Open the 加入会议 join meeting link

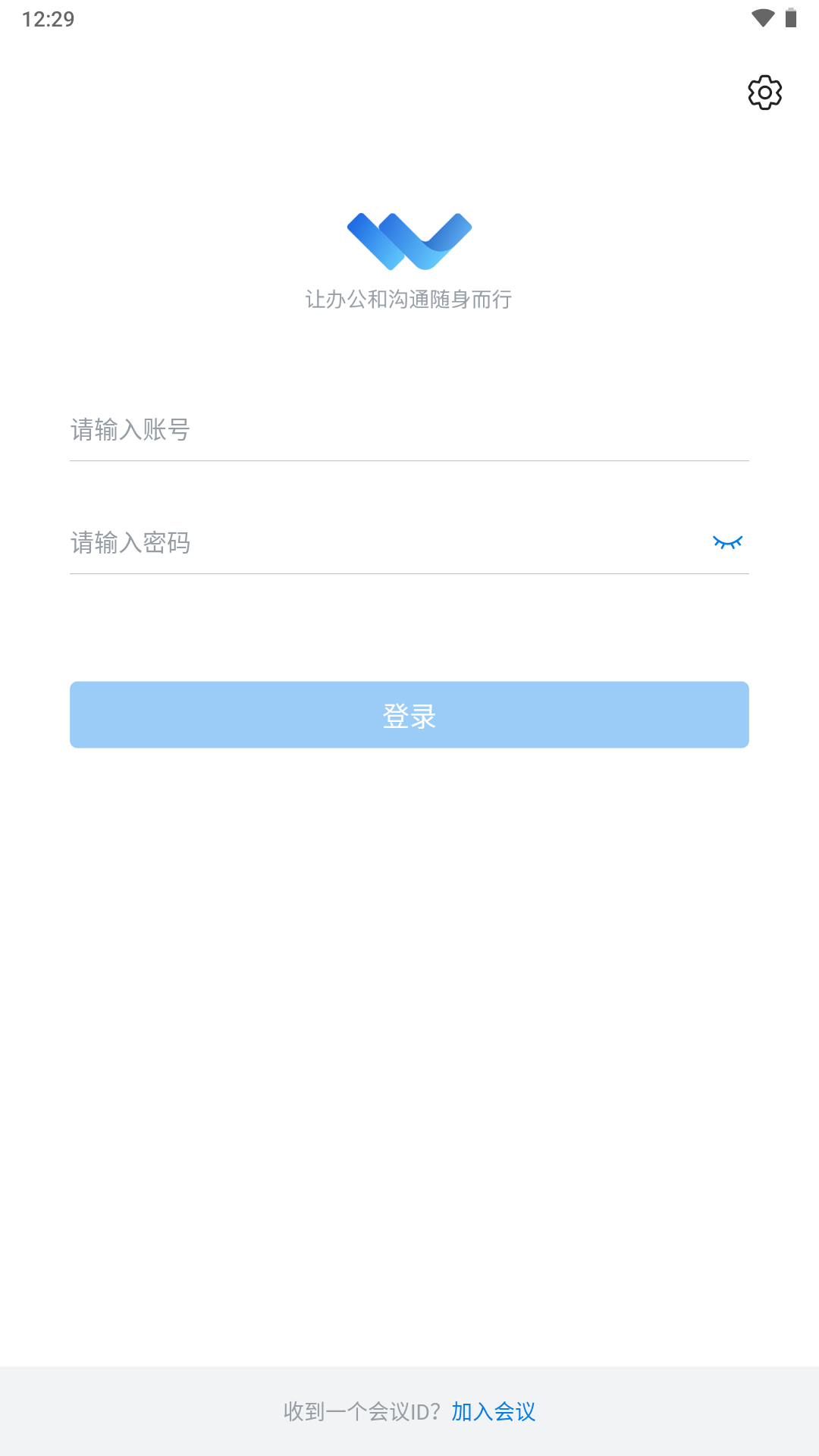point(494,1411)
